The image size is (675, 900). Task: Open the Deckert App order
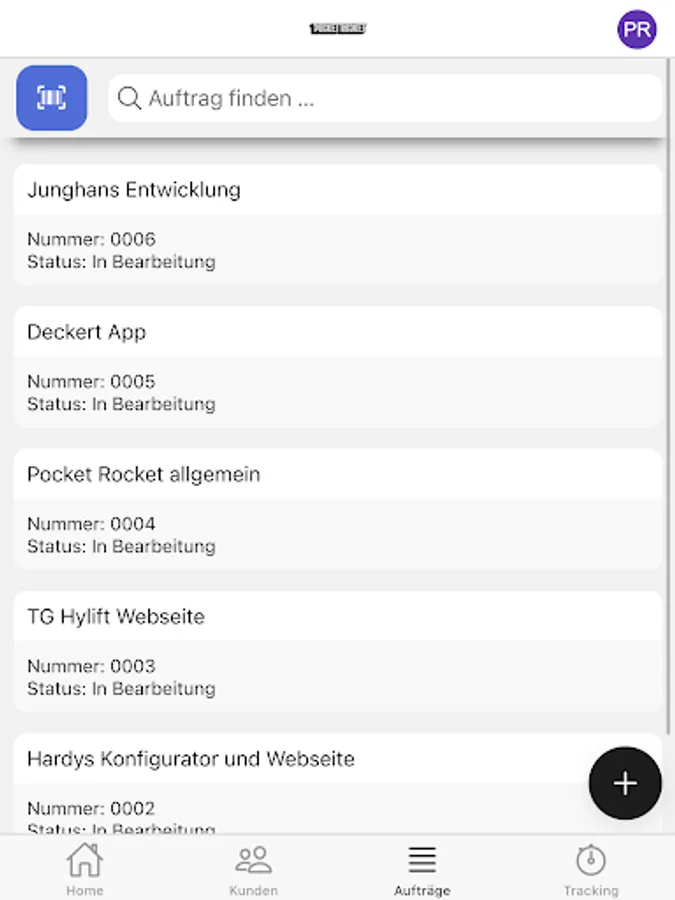click(x=338, y=367)
